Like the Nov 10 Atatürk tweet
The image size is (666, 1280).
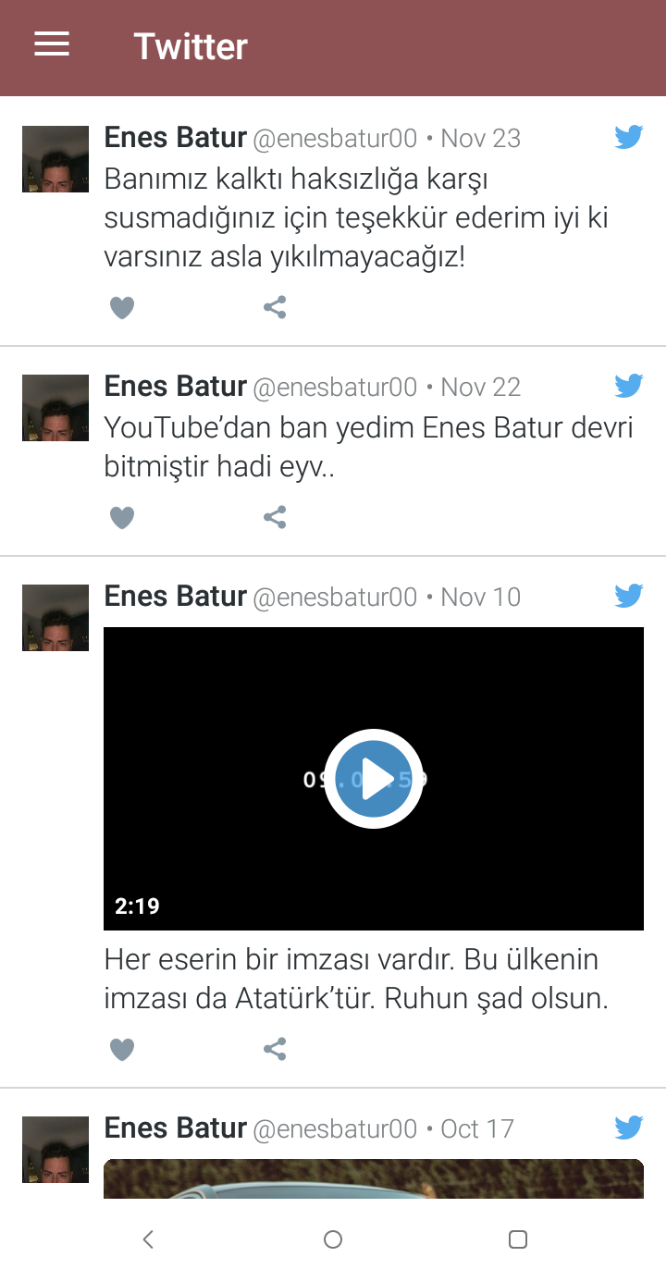coord(122,1049)
